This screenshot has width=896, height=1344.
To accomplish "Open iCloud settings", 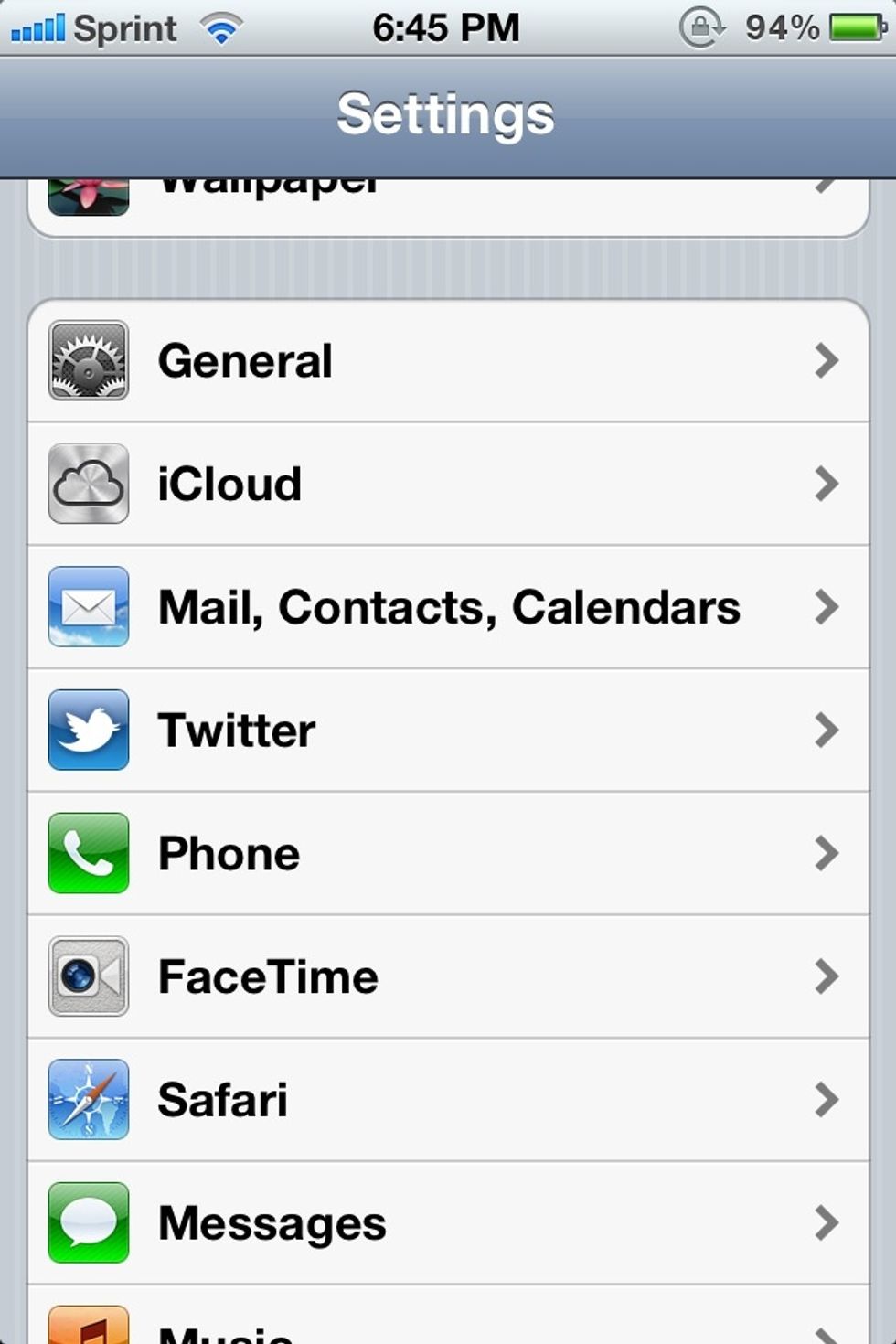I will [x=448, y=485].
